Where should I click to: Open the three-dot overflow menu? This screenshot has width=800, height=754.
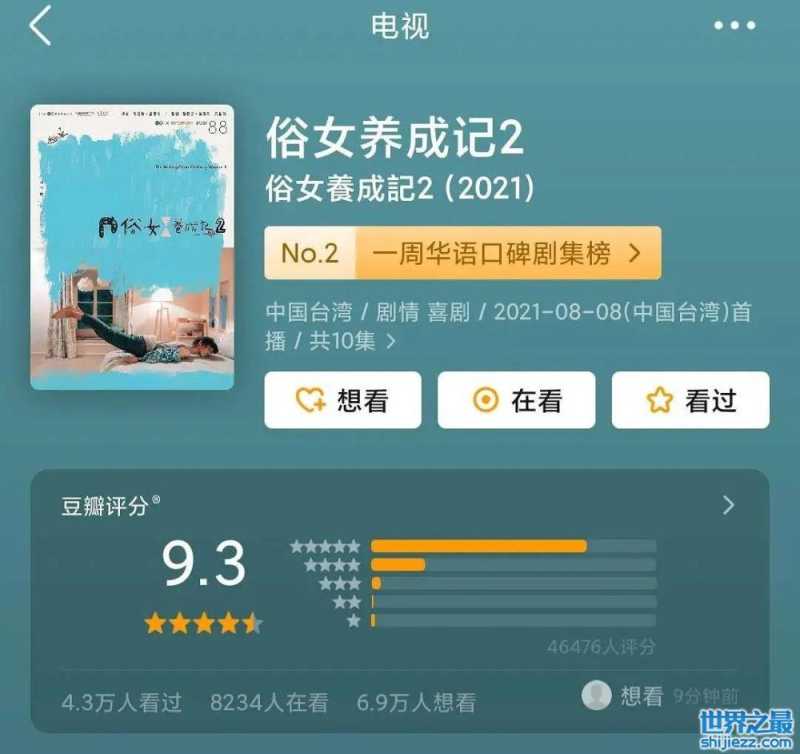(734, 26)
